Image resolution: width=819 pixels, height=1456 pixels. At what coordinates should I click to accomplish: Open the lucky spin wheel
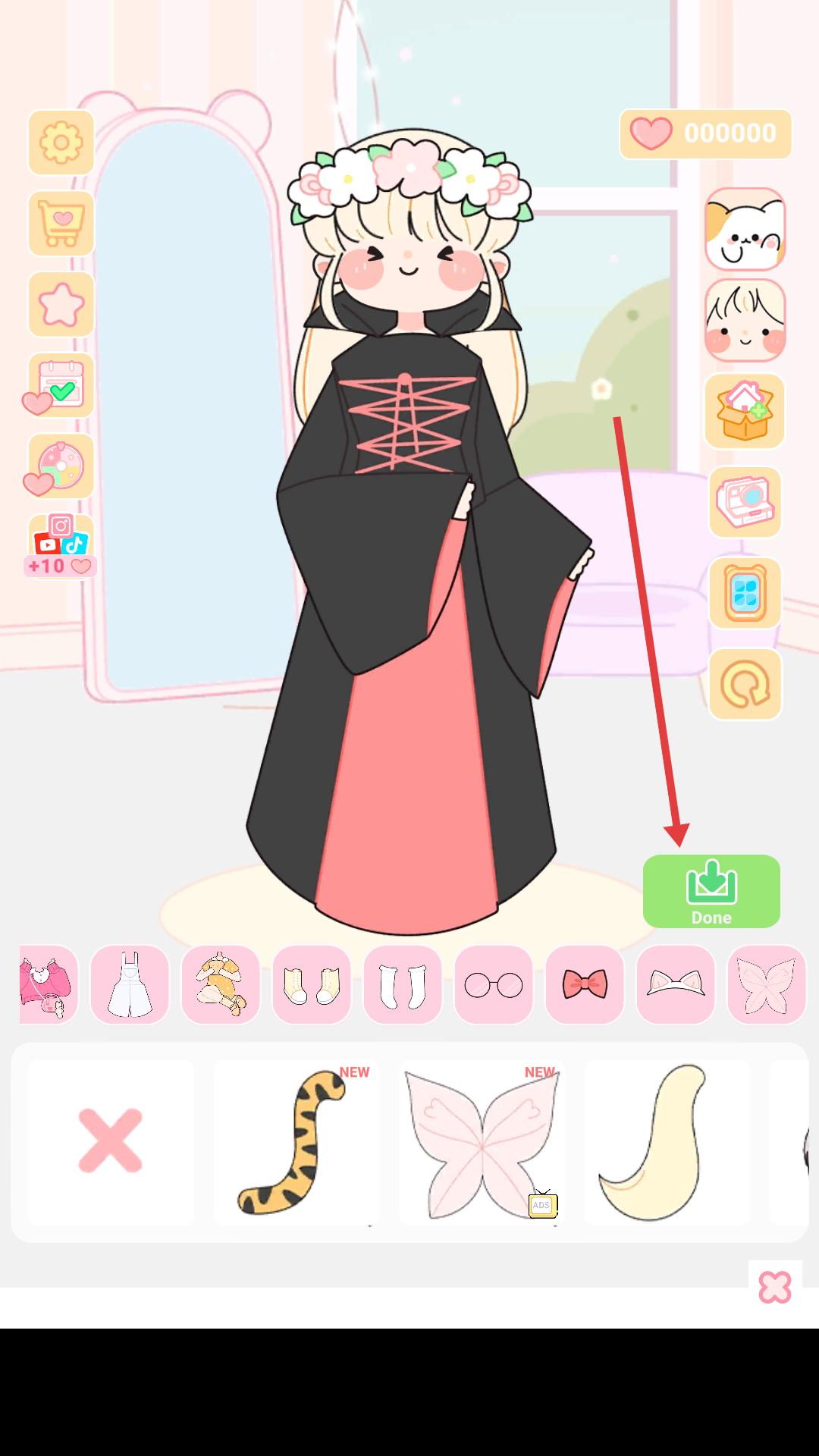click(x=61, y=466)
